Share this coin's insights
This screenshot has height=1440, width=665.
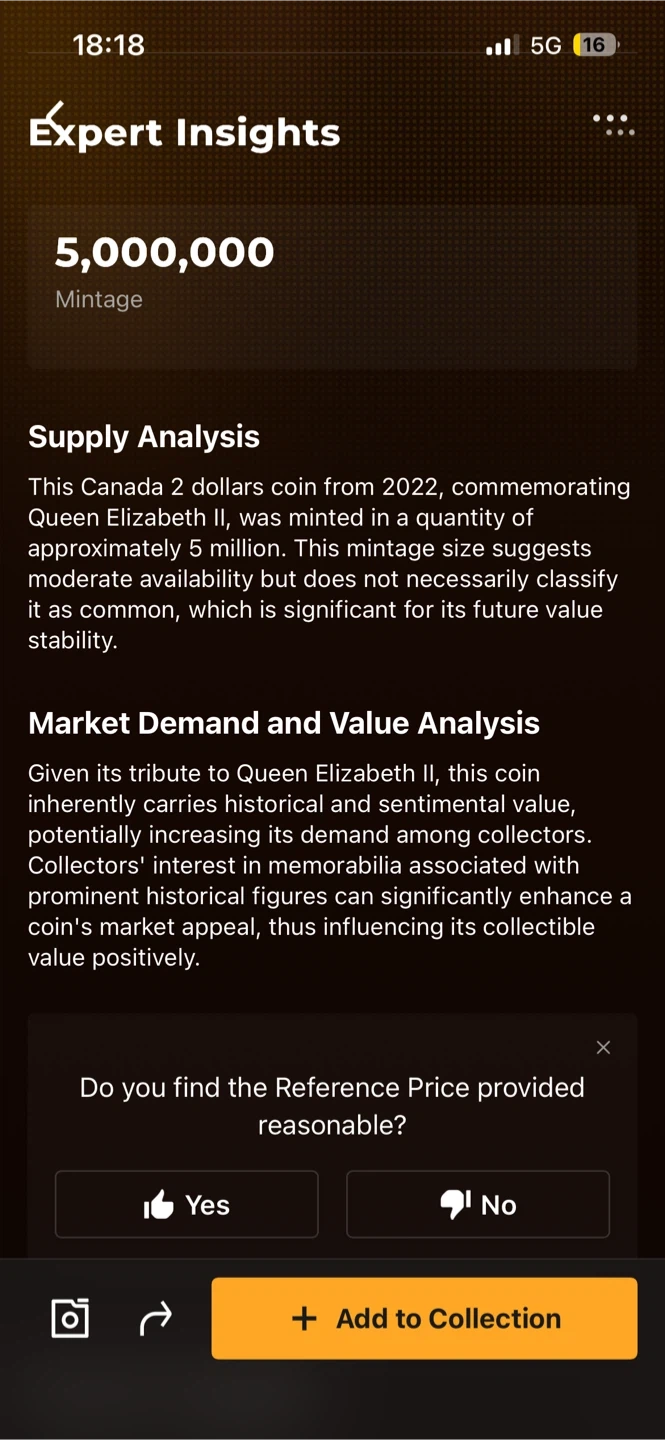point(155,1318)
